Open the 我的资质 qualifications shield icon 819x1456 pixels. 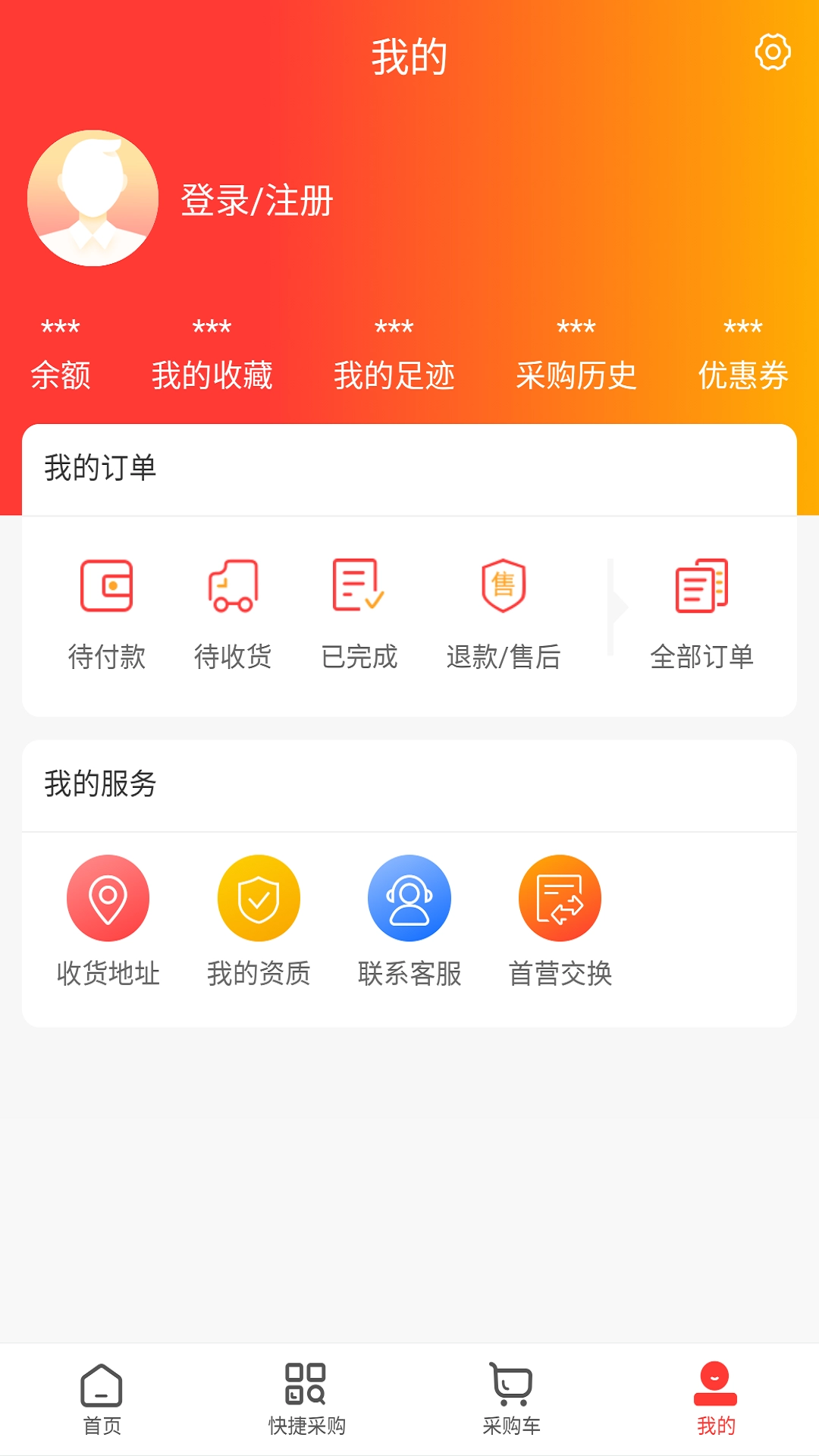(x=258, y=897)
